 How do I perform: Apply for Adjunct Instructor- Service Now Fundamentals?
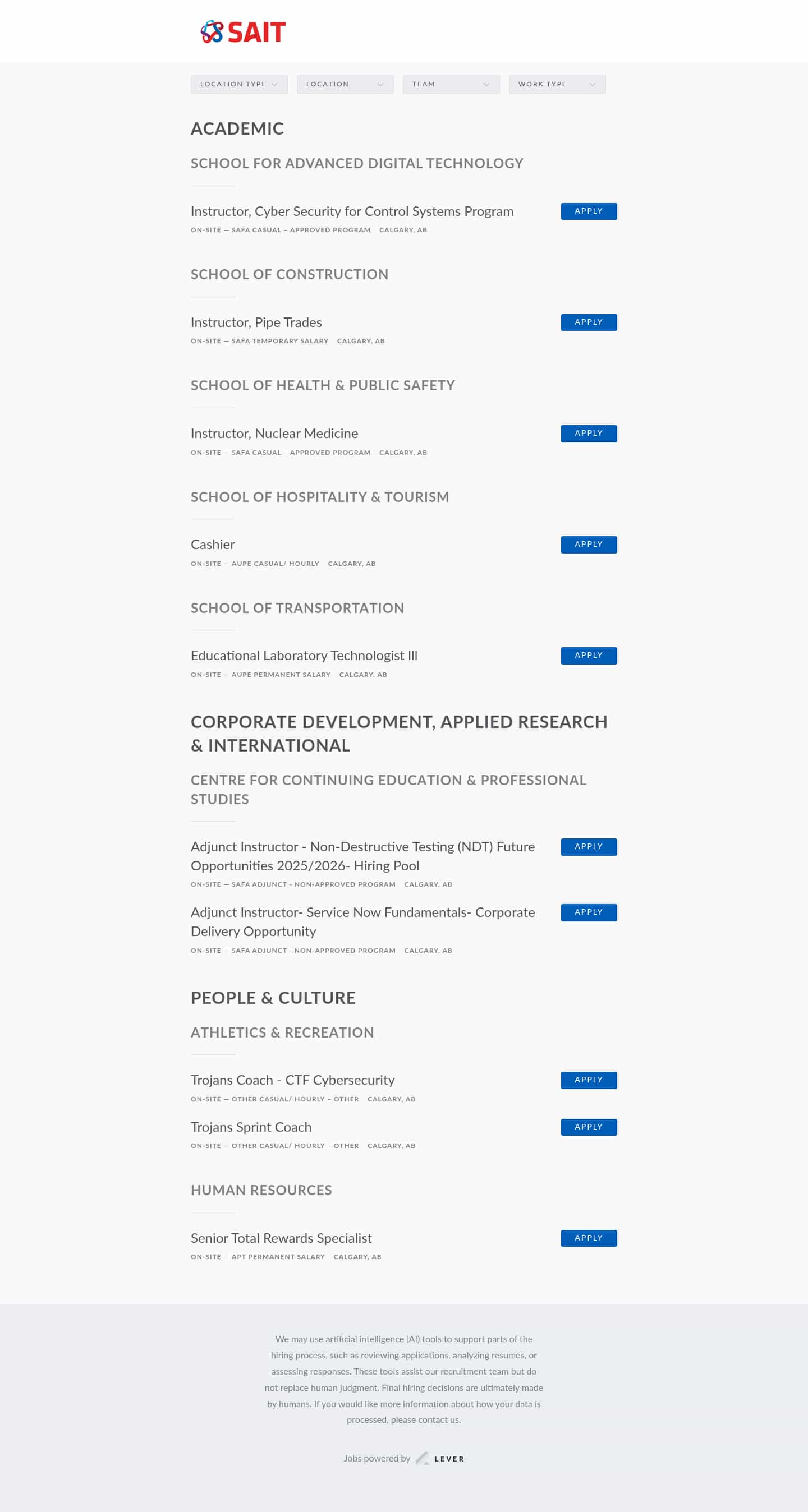589,912
